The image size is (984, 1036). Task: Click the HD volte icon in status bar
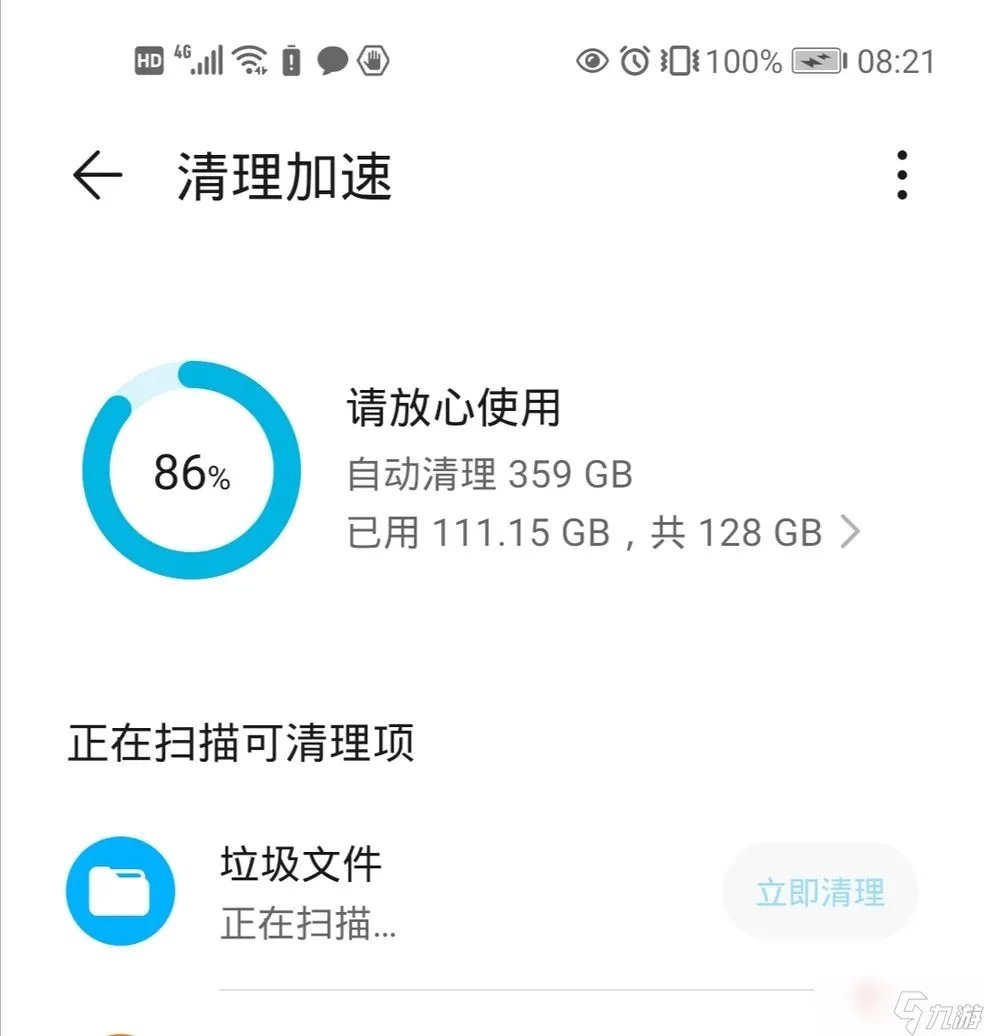[x=150, y=61]
